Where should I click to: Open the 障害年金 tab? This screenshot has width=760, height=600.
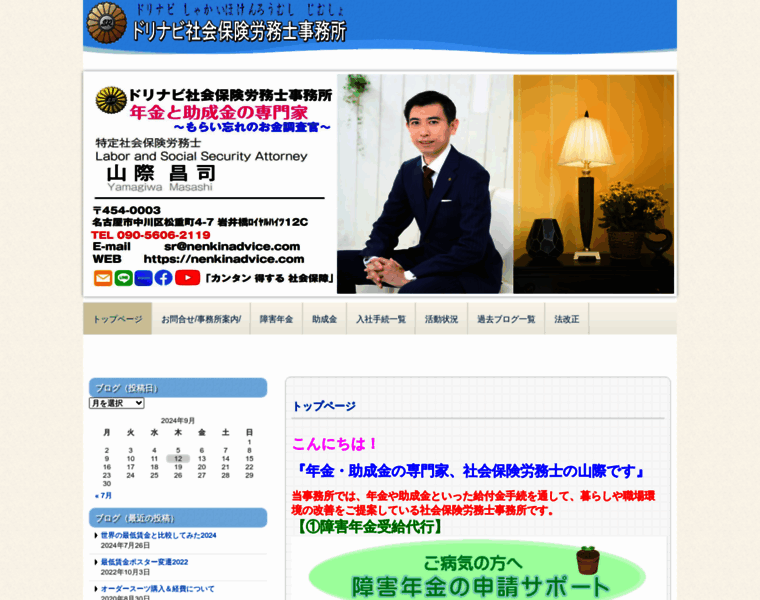276,319
